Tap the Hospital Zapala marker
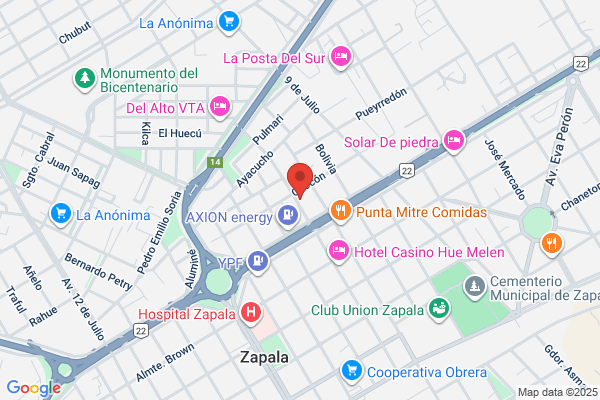The image size is (600, 400). pyautogui.click(x=251, y=313)
